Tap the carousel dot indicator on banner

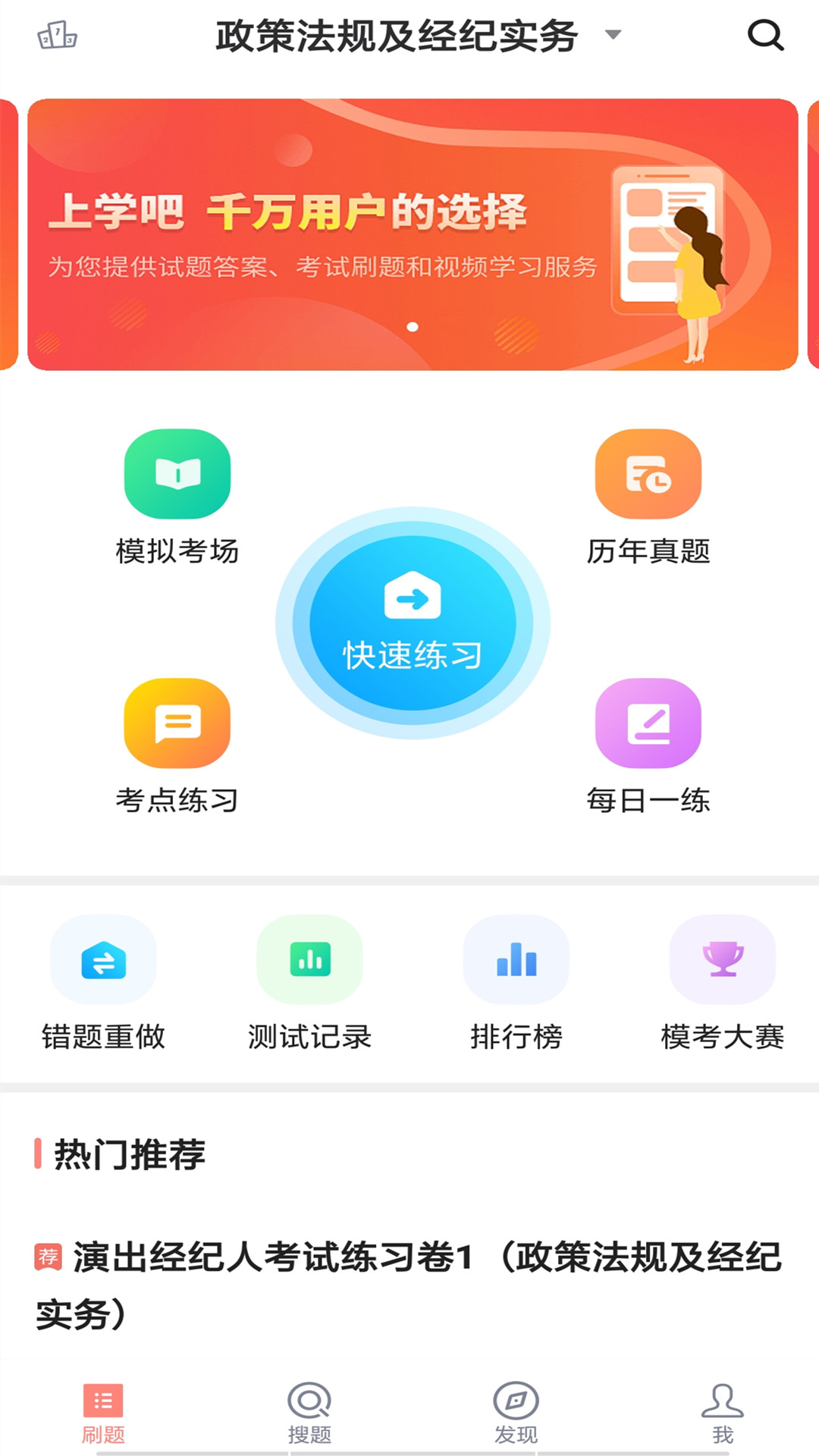[413, 328]
